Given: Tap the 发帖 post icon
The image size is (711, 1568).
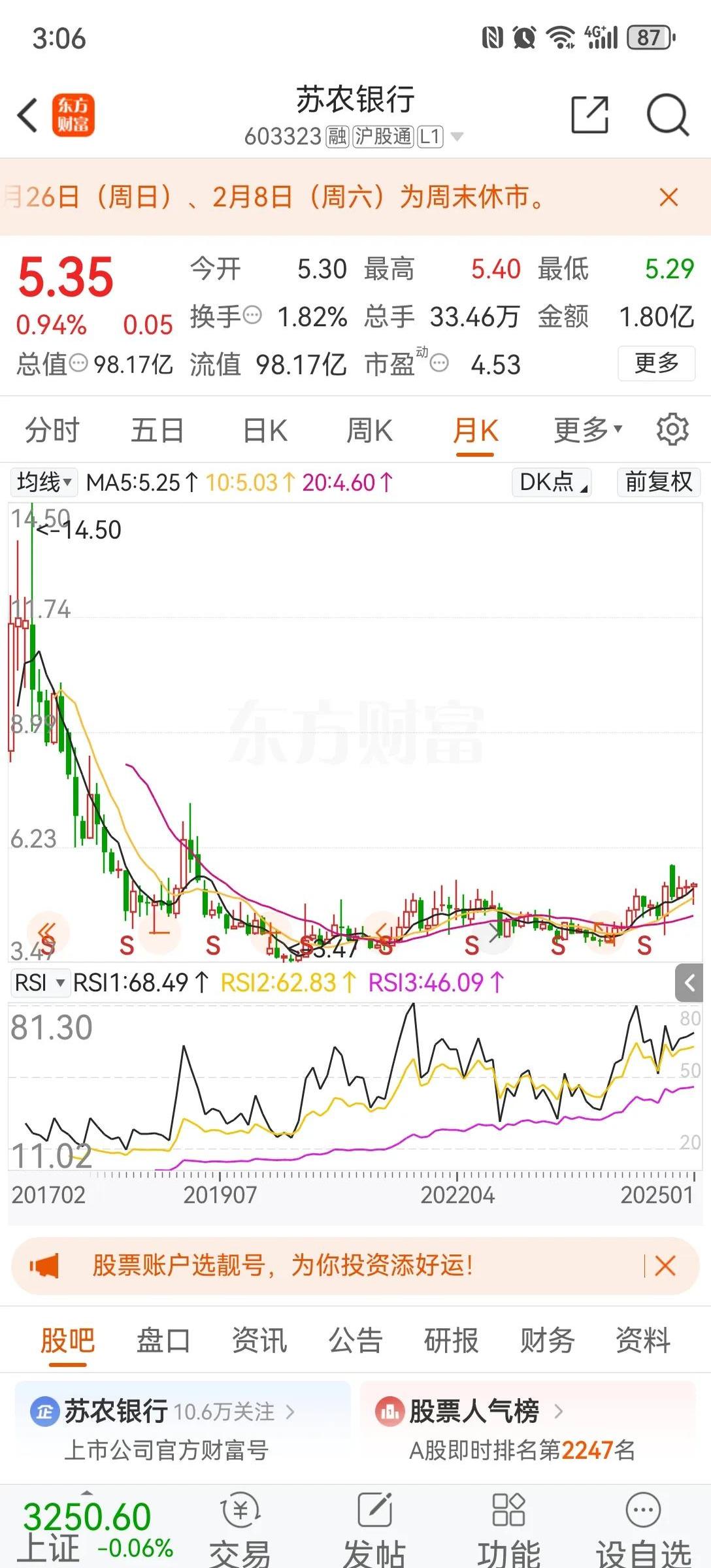Looking at the screenshot, I should click(374, 1522).
